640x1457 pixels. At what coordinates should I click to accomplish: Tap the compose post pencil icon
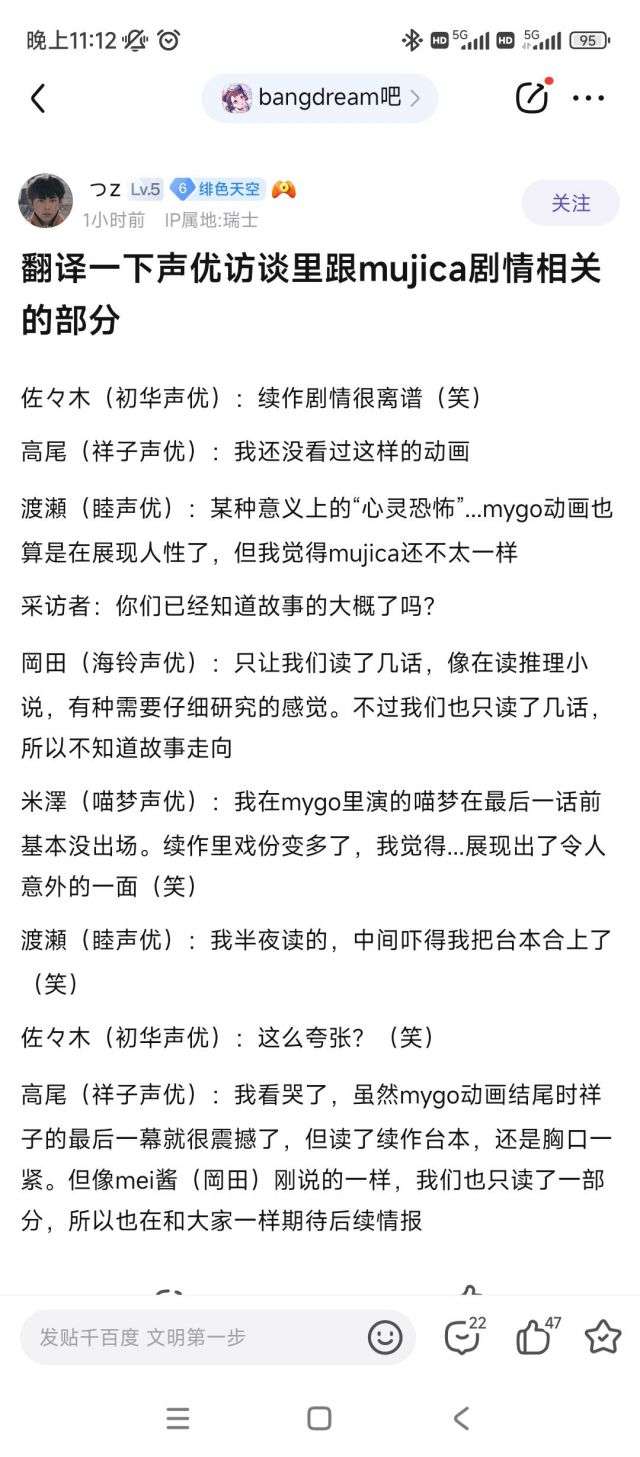533,96
